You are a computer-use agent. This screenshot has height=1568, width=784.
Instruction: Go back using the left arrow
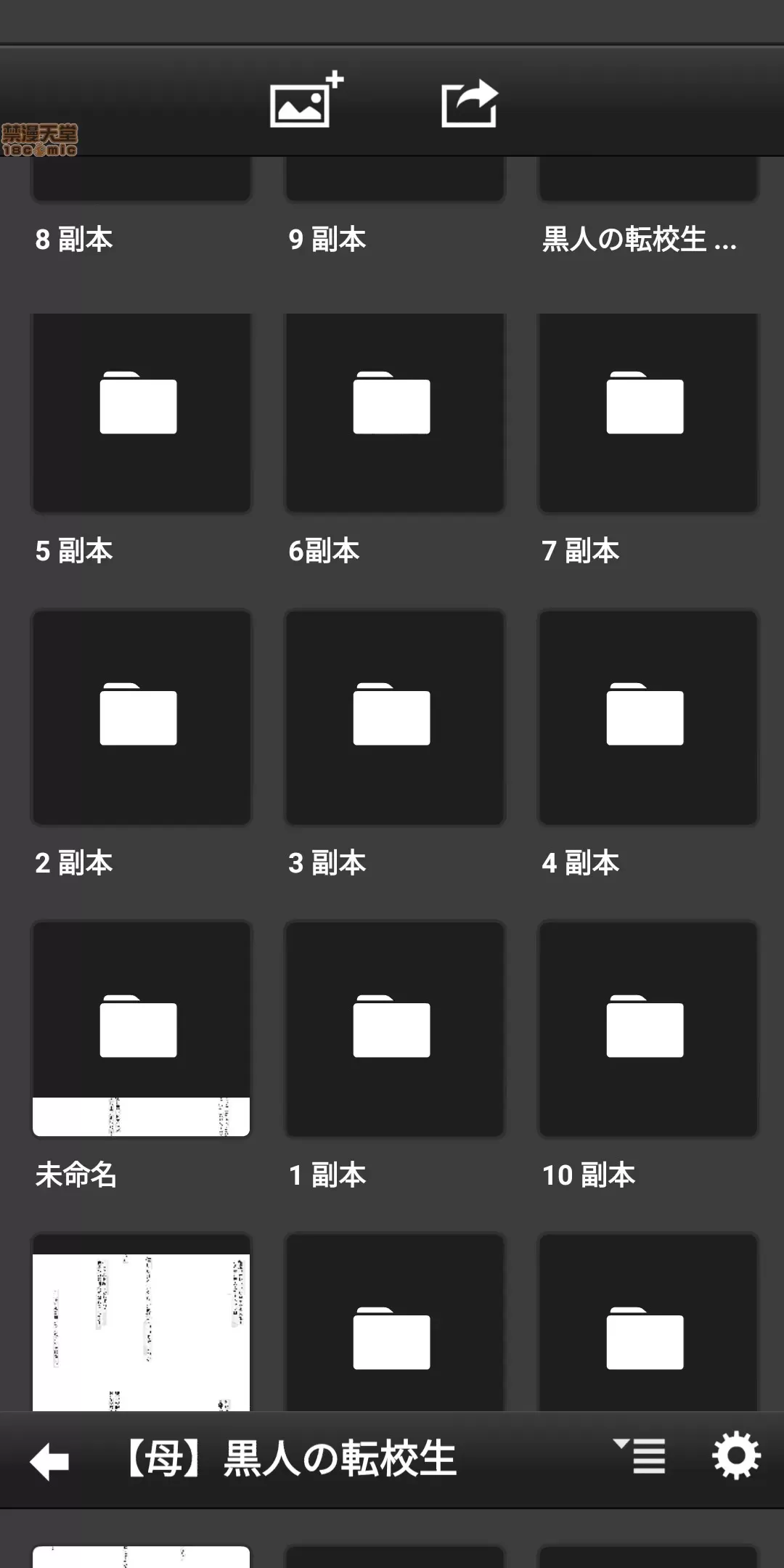(x=49, y=1461)
